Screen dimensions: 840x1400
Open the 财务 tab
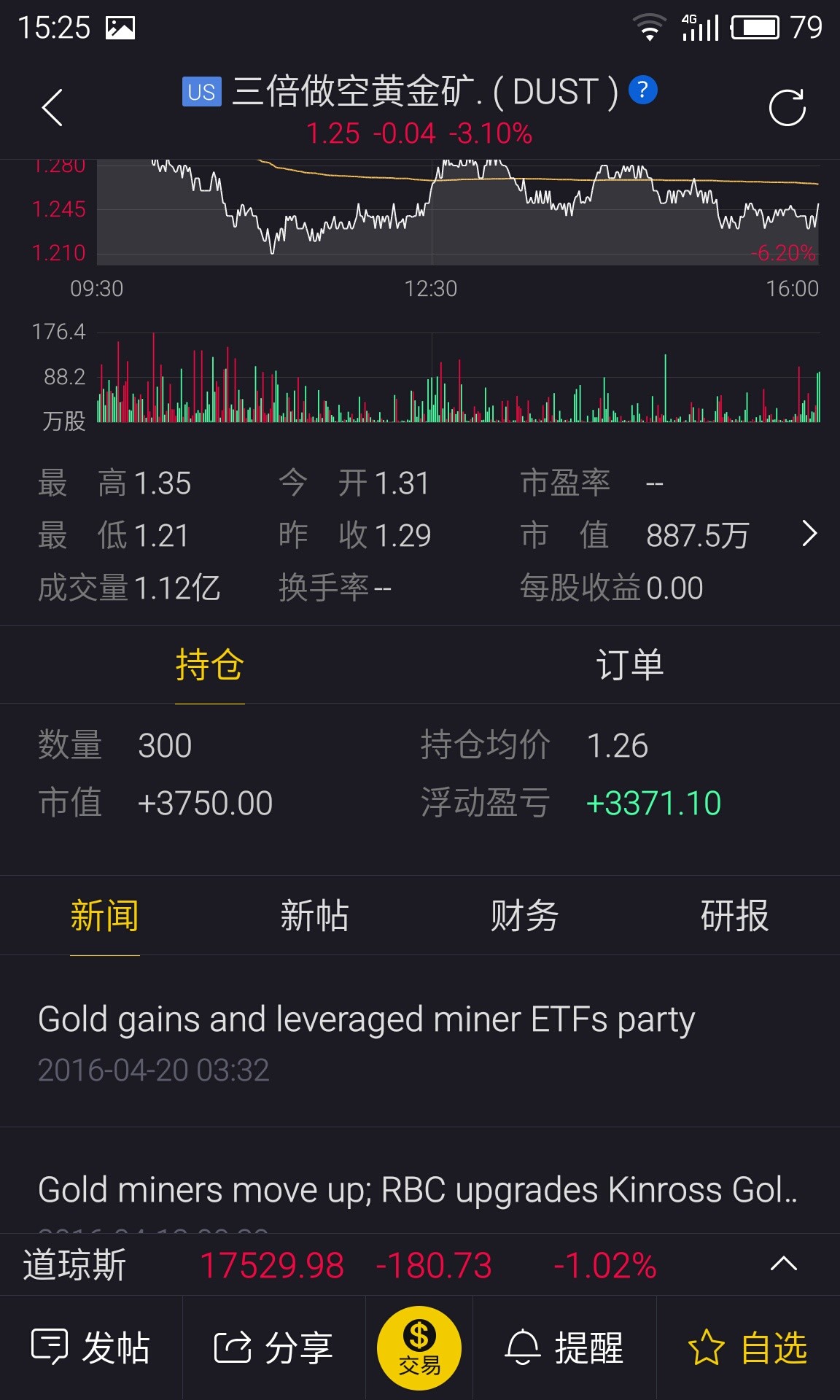tap(525, 916)
